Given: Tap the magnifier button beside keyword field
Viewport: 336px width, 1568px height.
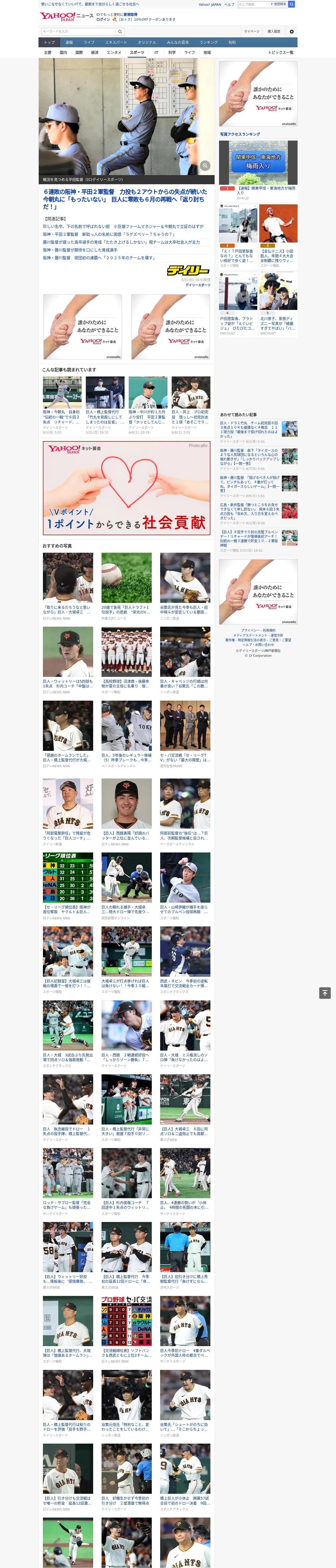Looking at the screenshot, I should point(120,31).
